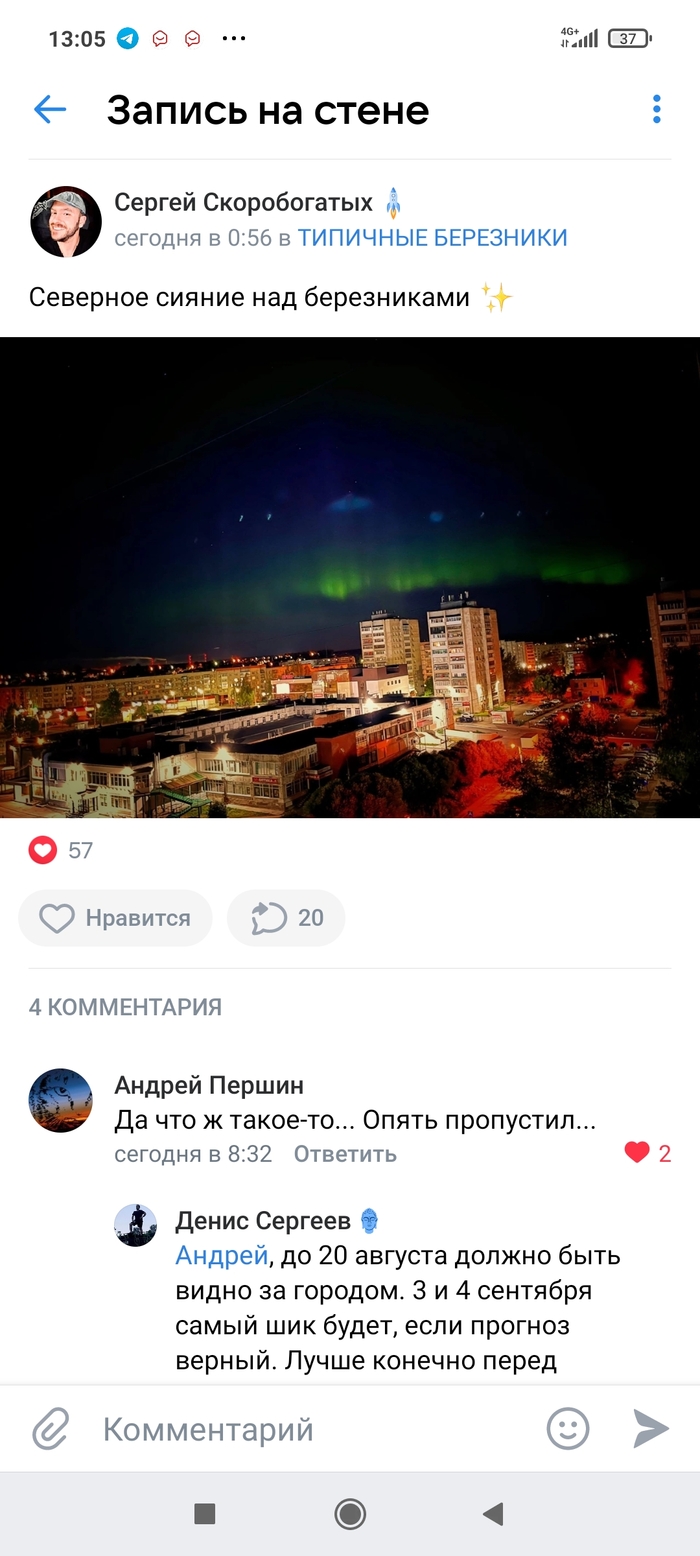This screenshot has width=700, height=1556.
Task: Focus the Комментарий text field
Action: coord(300,1429)
